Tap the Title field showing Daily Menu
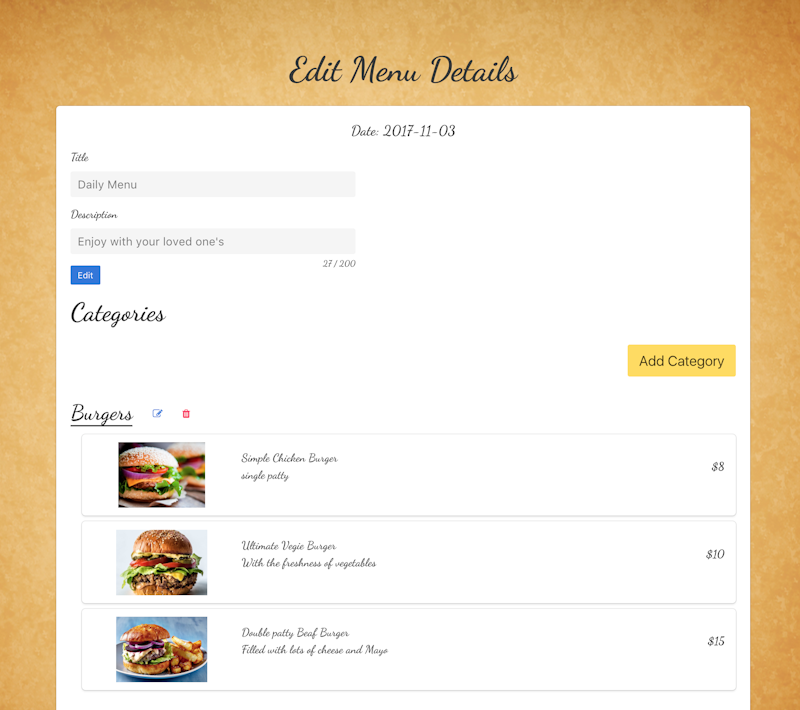Viewport: 800px width, 710px height. click(213, 184)
